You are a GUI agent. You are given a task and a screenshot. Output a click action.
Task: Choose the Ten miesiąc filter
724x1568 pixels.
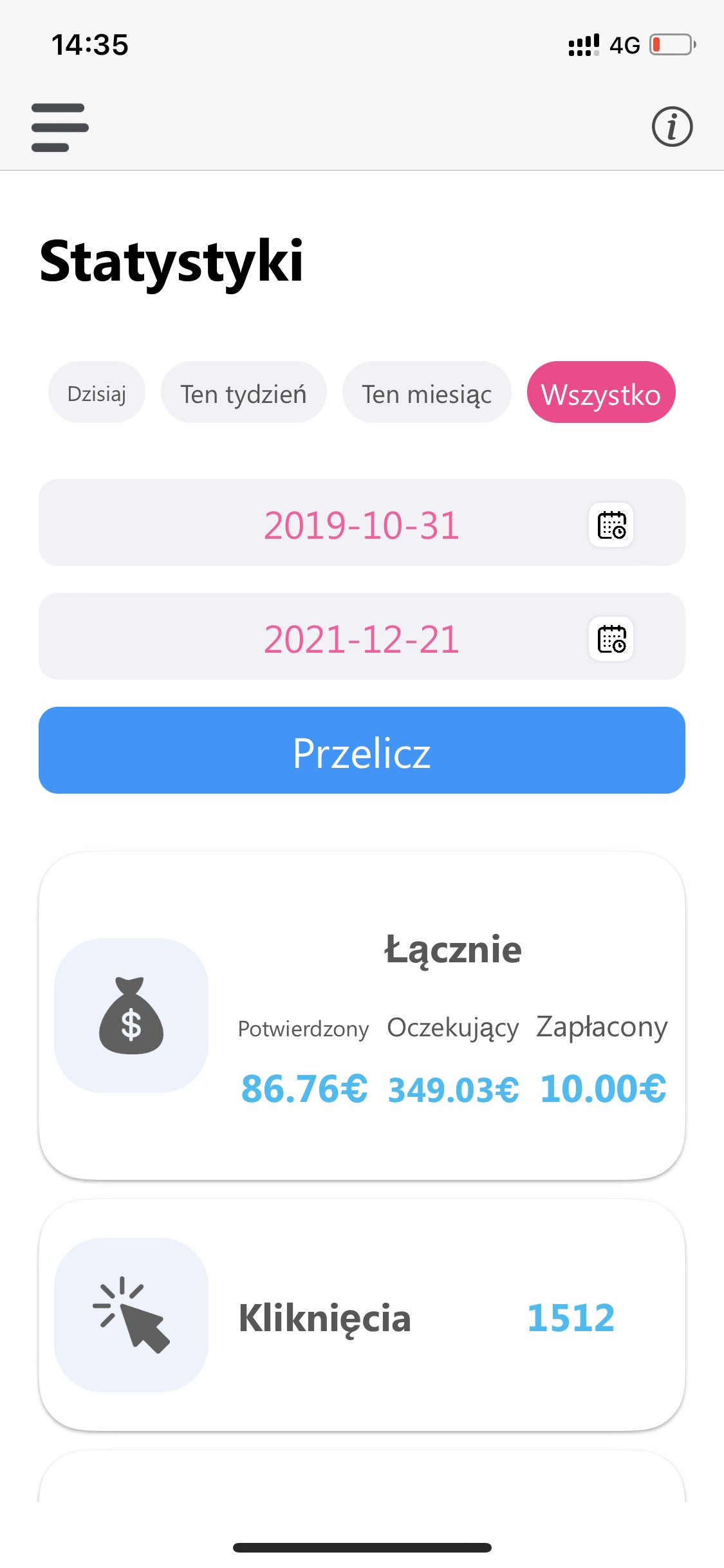pyautogui.click(x=427, y=393)
